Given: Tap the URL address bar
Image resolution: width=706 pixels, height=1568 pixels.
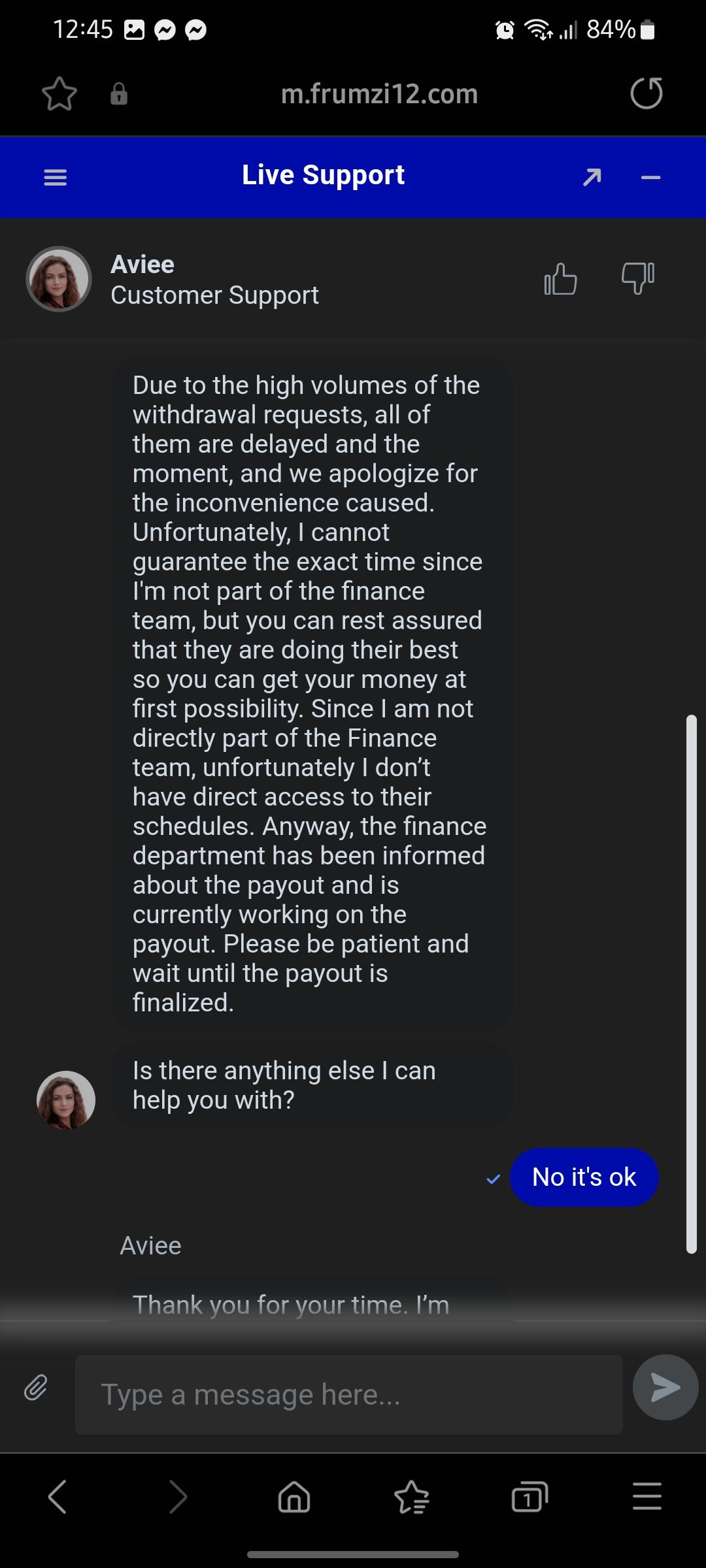Looking at the screenshot, I should click(x=379, y=94).
